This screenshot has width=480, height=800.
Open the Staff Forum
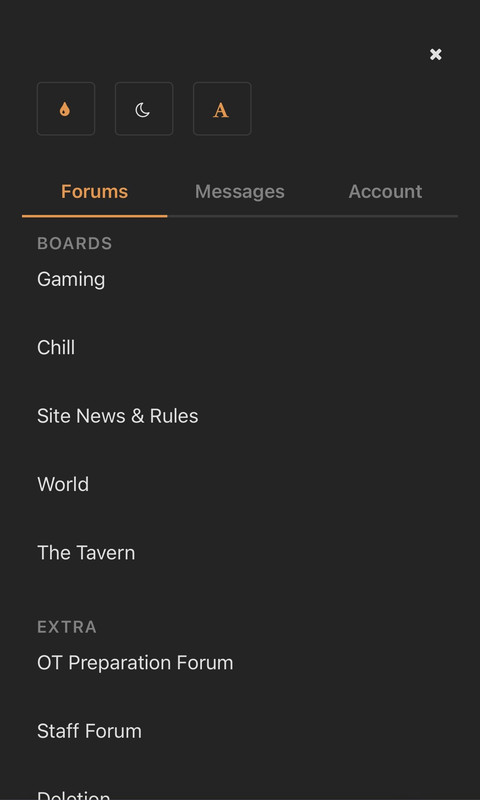pyautogui.click(x=89, y=731)
